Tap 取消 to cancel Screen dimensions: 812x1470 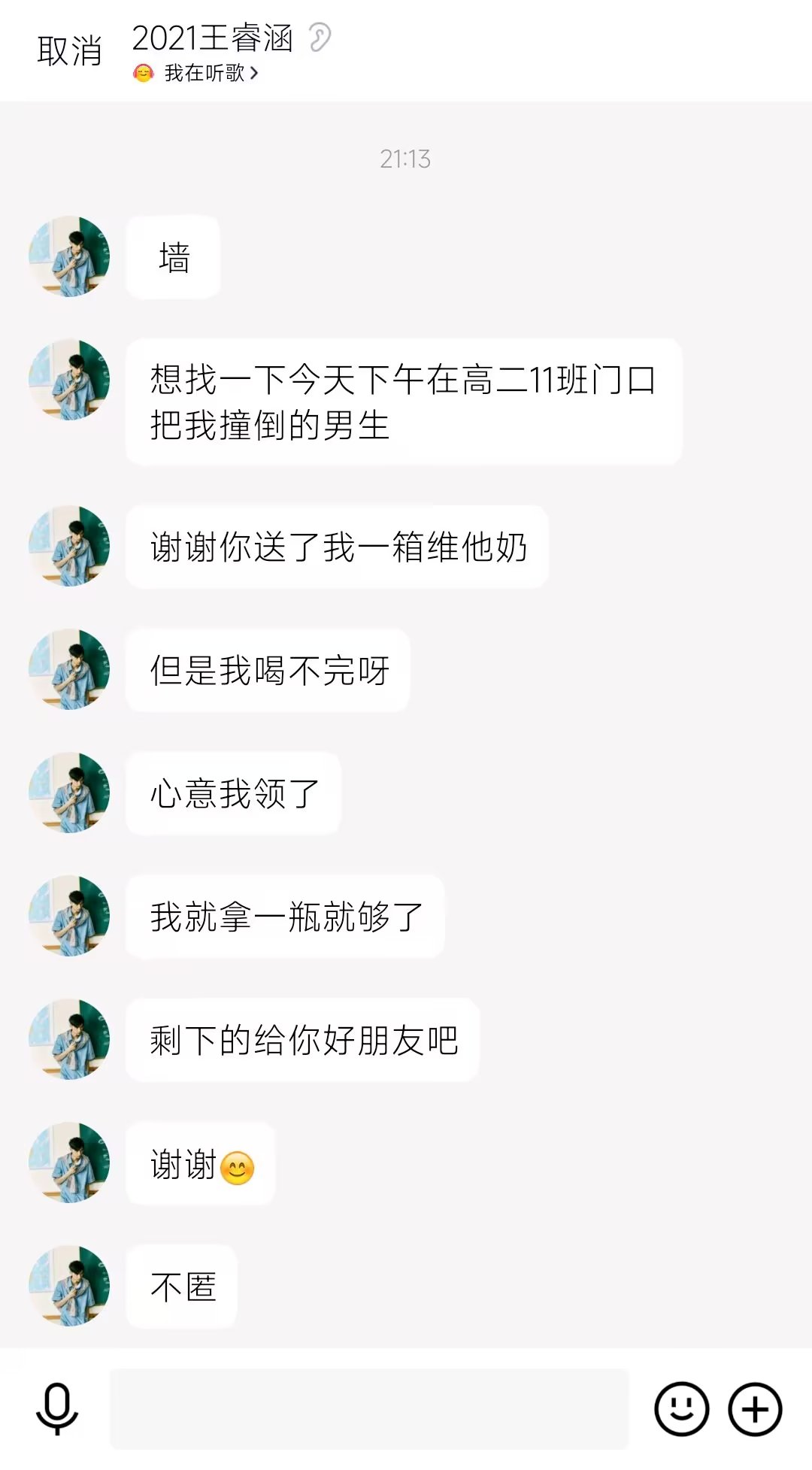point(69,51)
